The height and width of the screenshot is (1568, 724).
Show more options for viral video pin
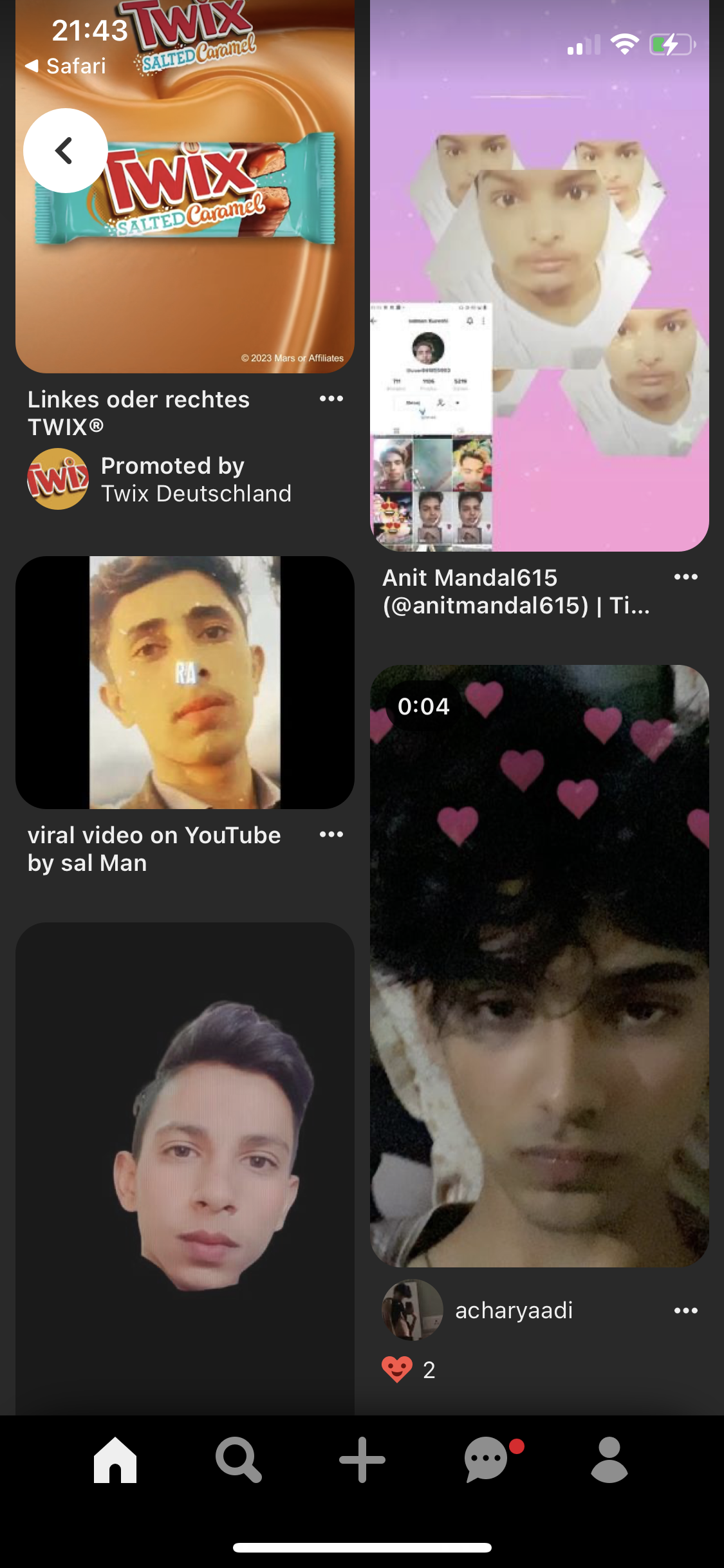click(x=331, y=835)
